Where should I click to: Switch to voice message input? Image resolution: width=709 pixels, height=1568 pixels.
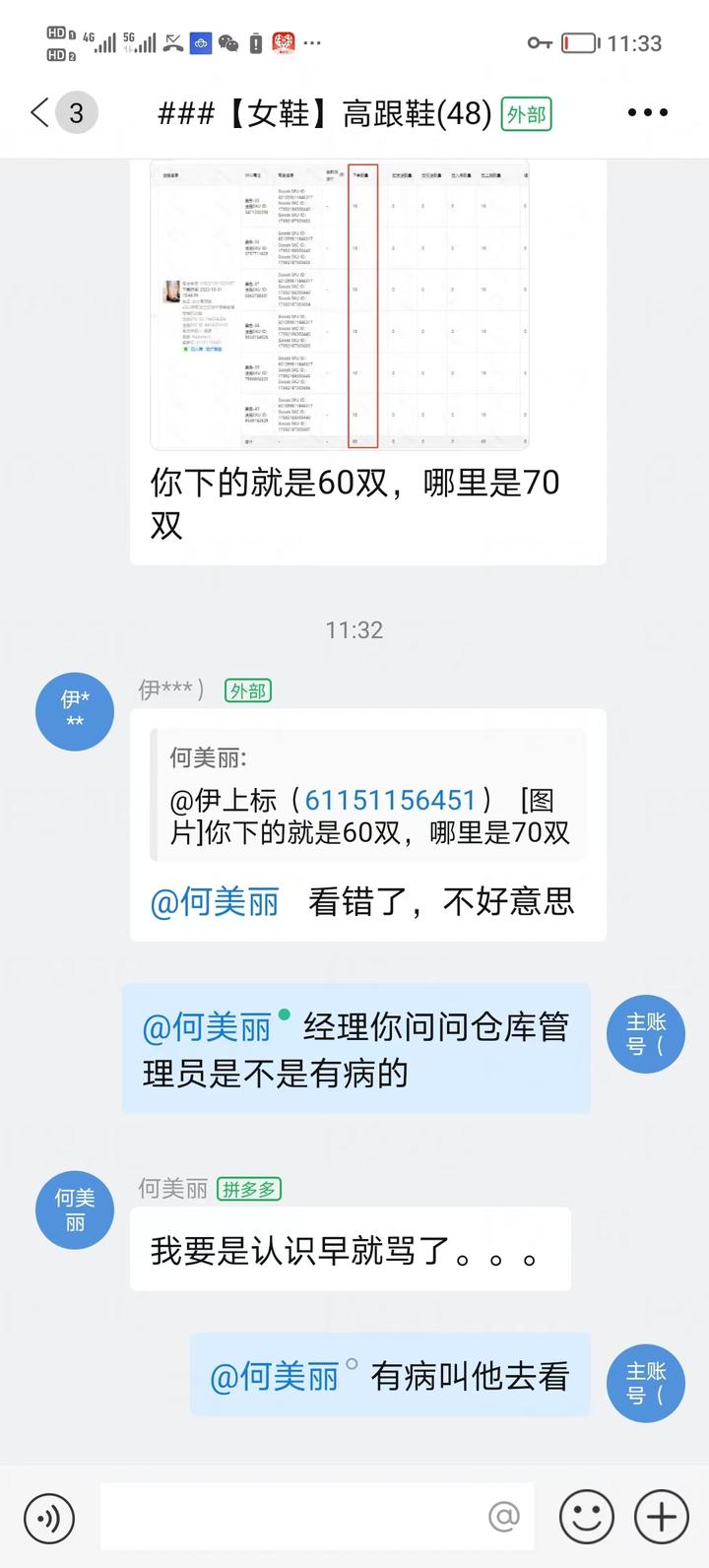click(49, 1516)
